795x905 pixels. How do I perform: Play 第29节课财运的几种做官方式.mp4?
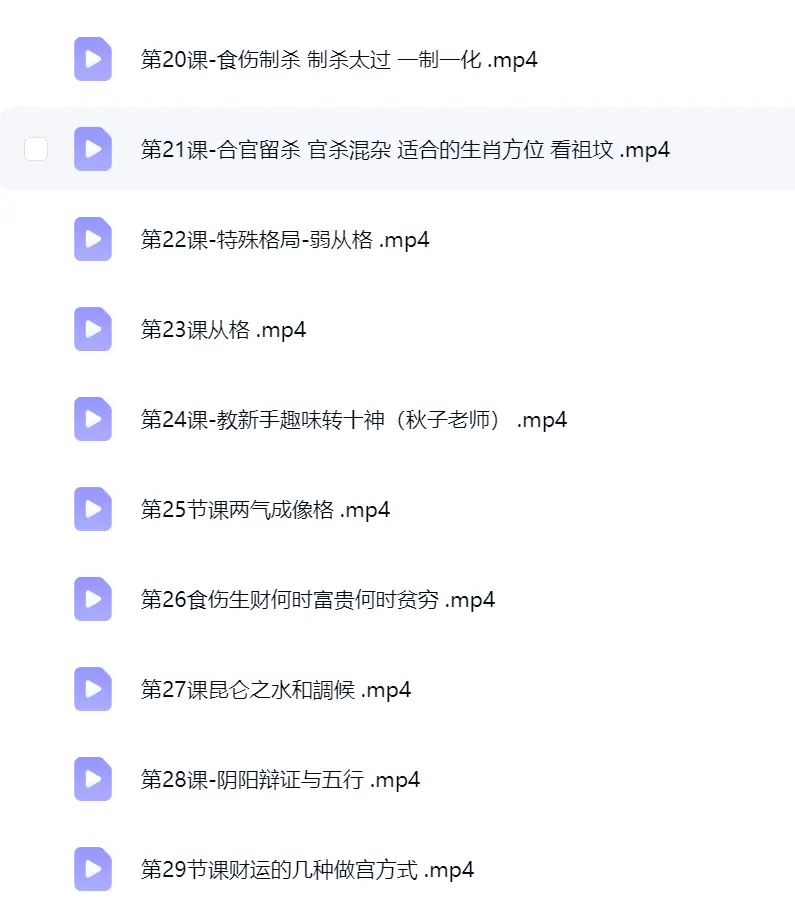click(307, 870)
